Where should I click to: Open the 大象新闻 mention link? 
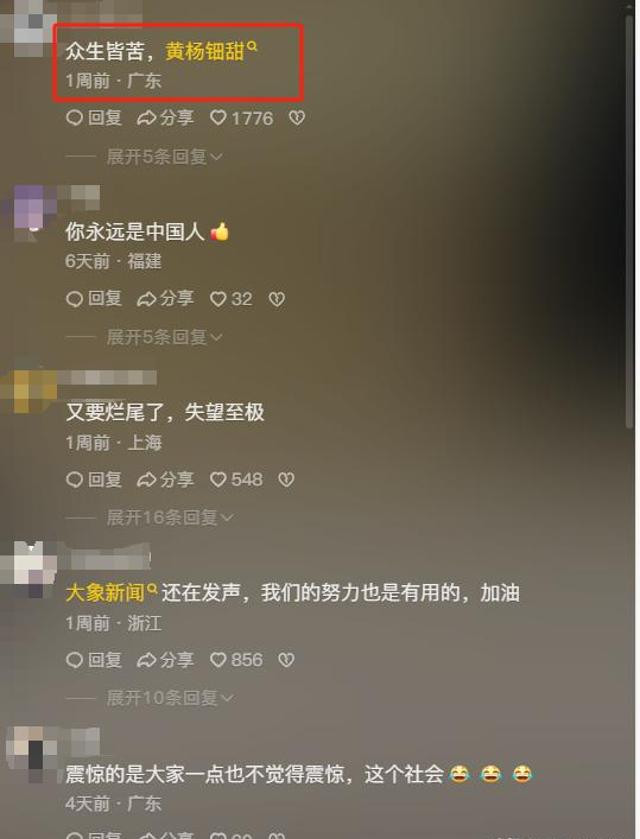(105, 593)
